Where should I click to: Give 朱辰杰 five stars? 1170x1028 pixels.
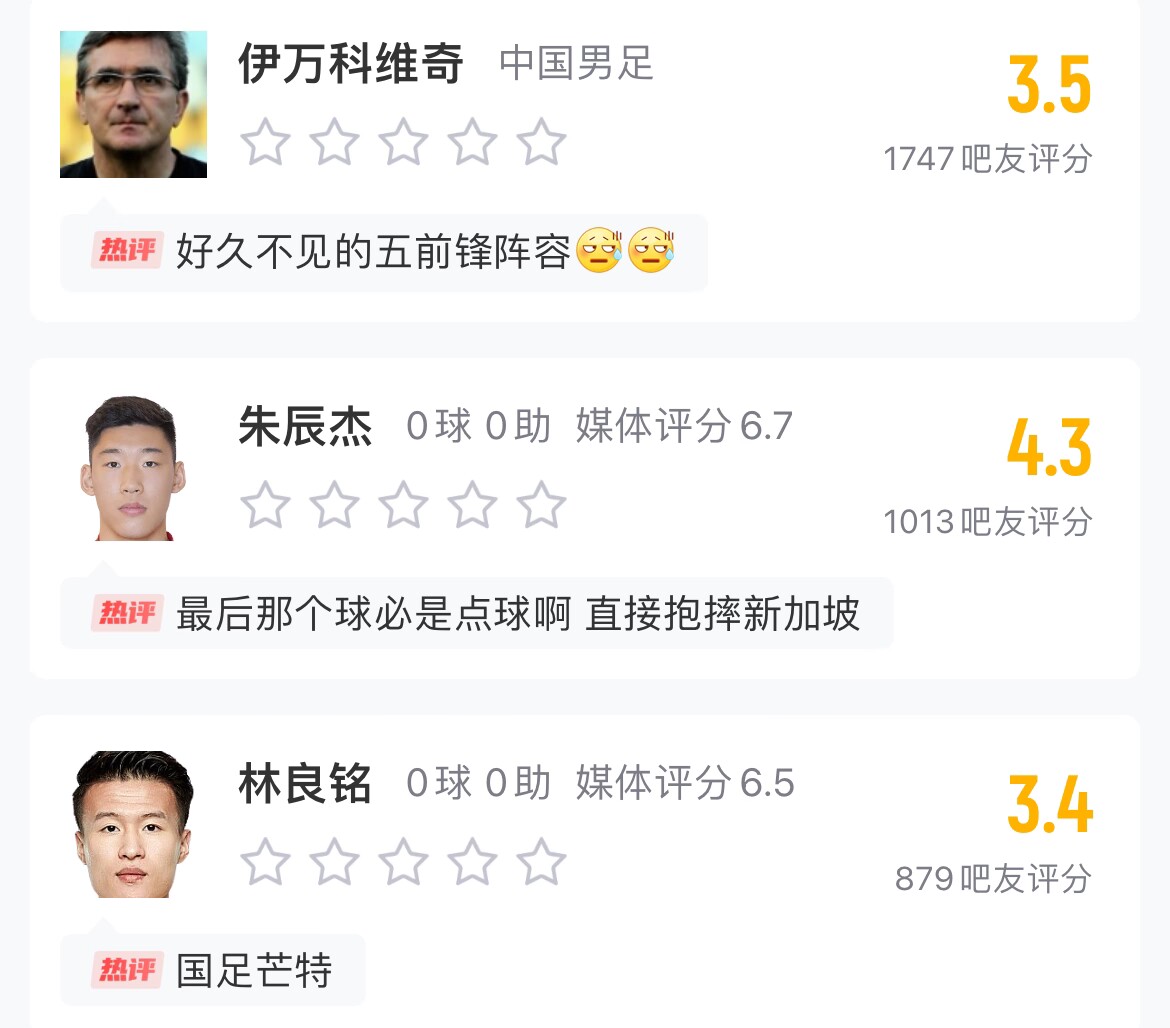[x=541, y=505]
